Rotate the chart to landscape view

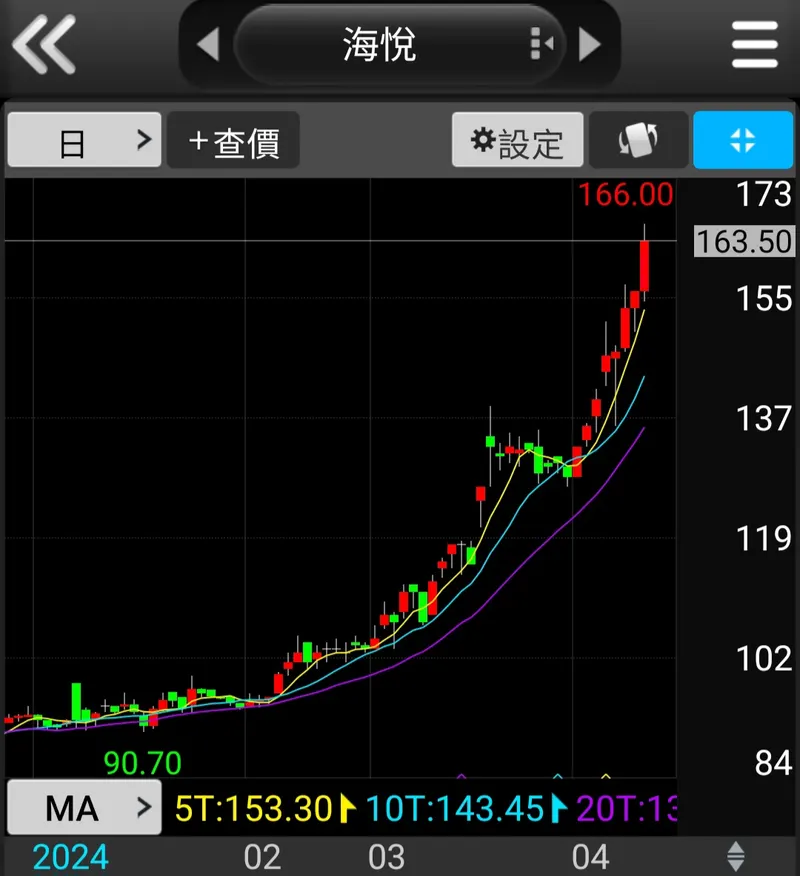click(x=638, y=140)
